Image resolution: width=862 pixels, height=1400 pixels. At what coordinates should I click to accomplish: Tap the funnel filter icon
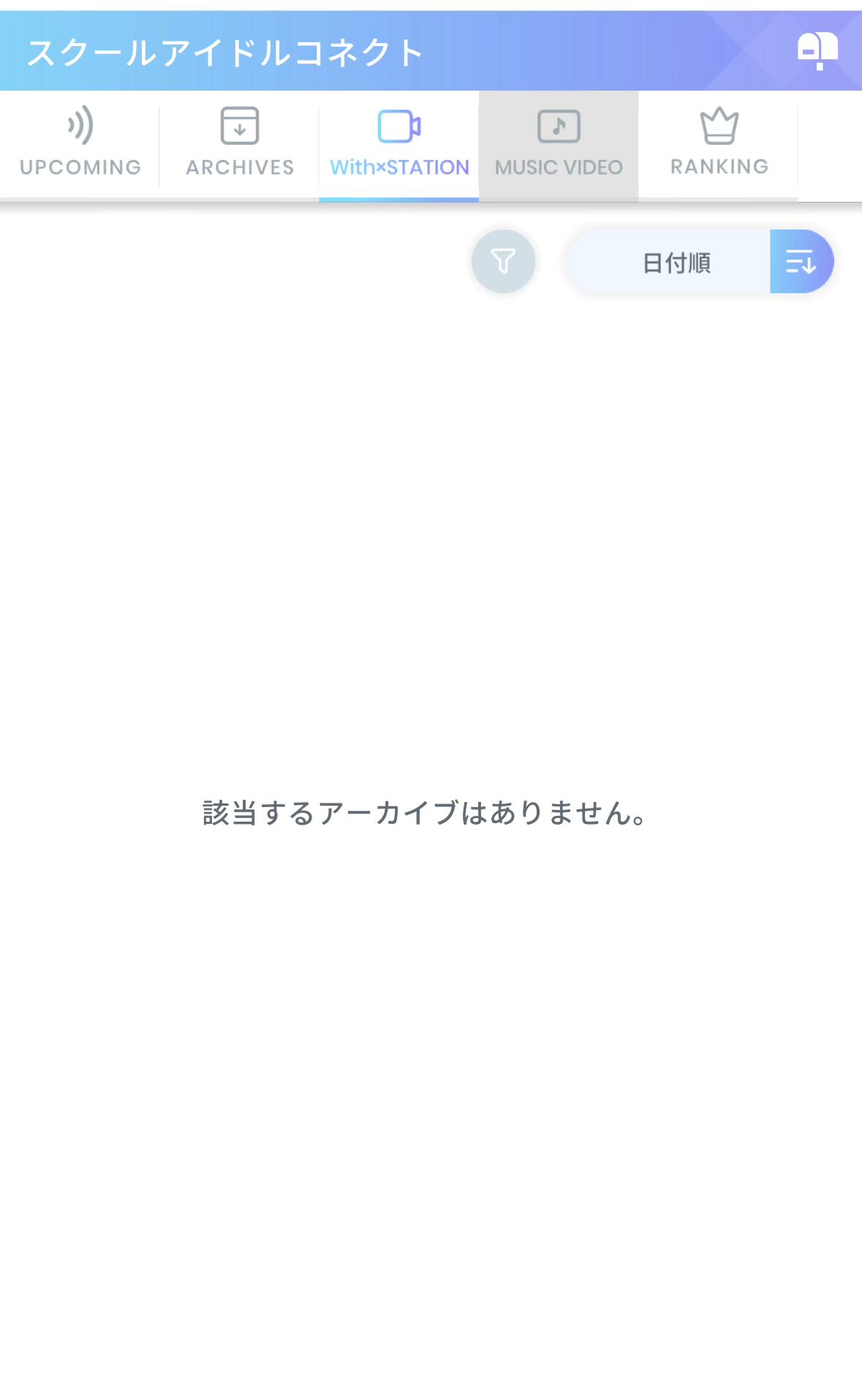tap(503, 261)
